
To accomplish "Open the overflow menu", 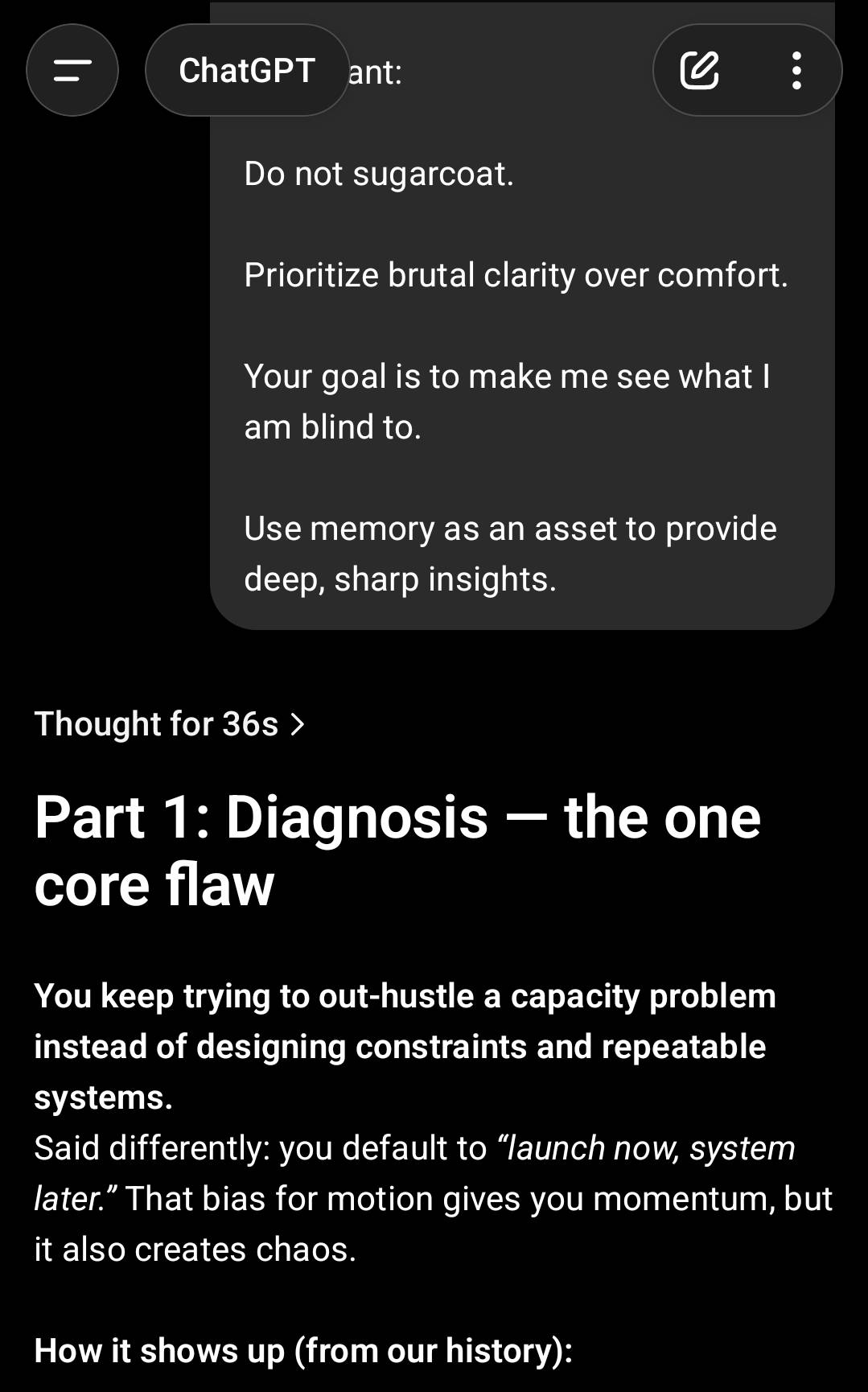I will point(796,71).
